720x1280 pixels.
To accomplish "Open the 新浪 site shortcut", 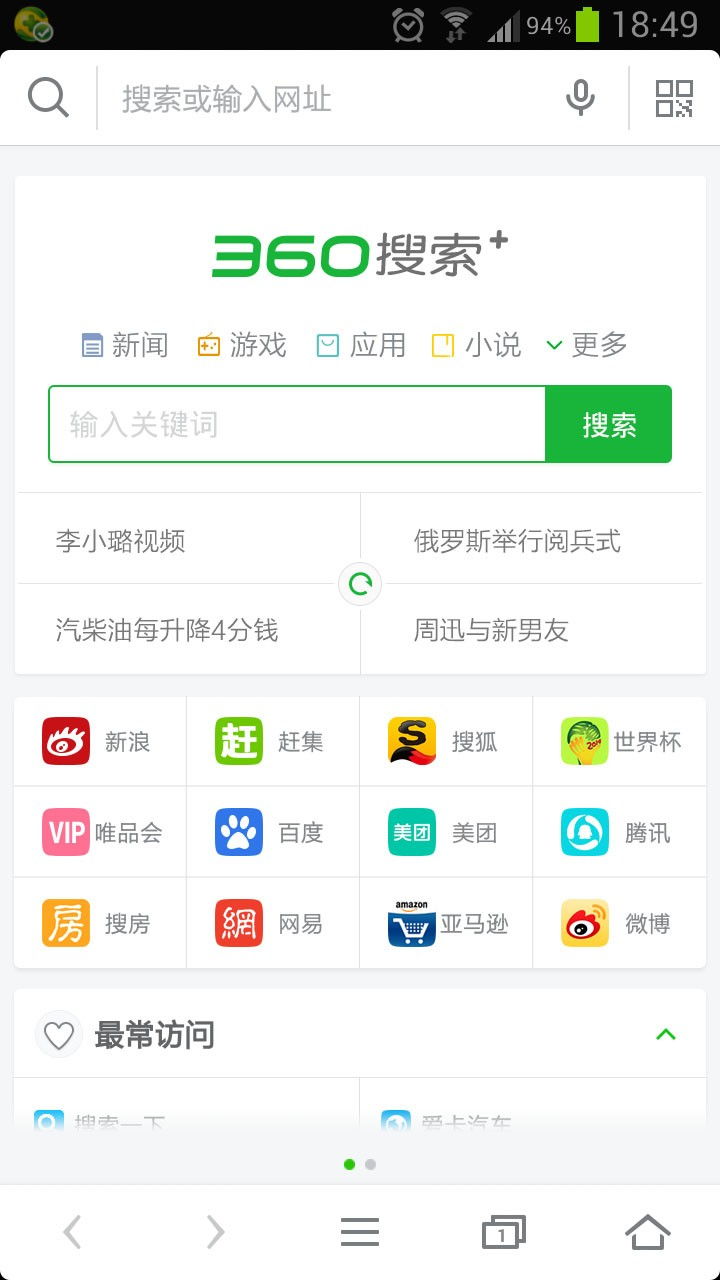I will pos(100,742).
